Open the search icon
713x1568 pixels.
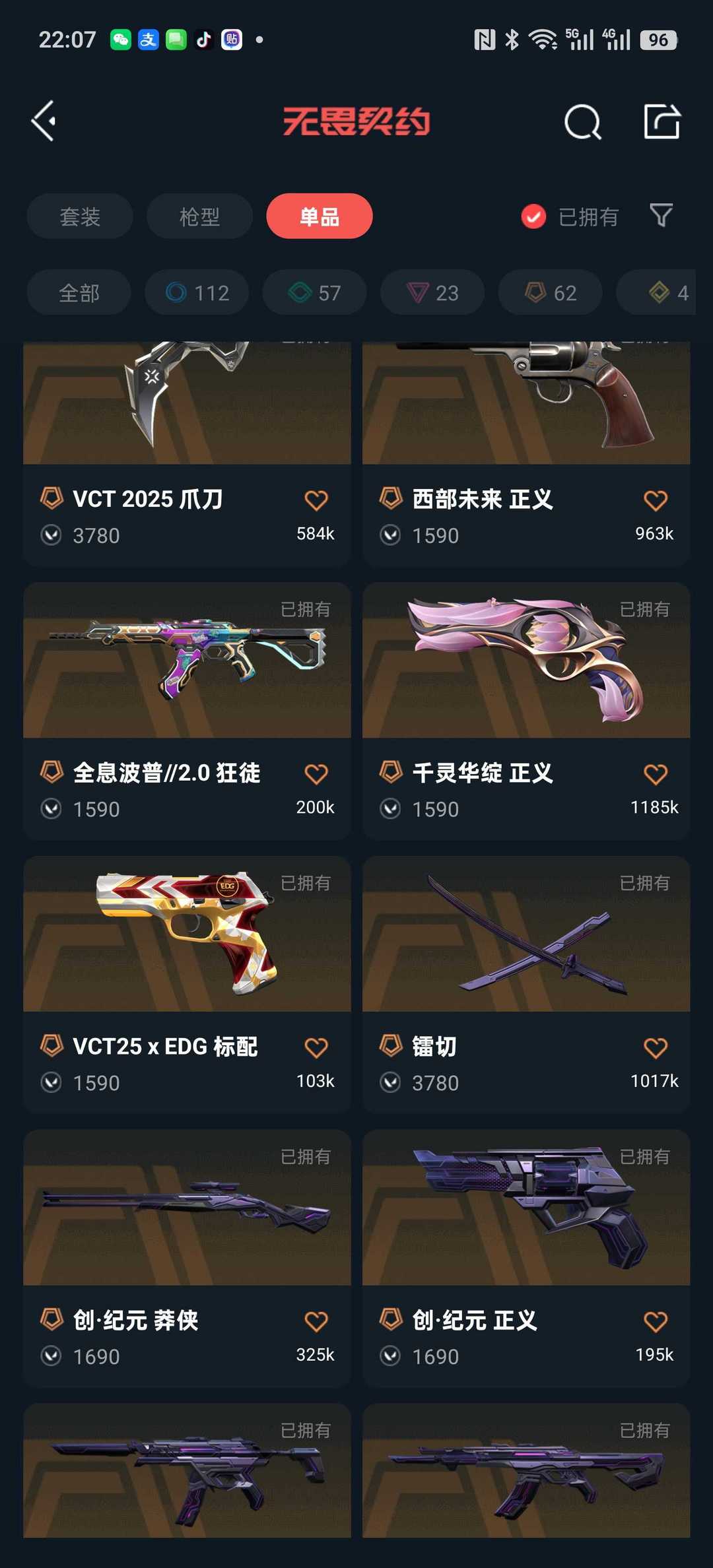(583, 122)
